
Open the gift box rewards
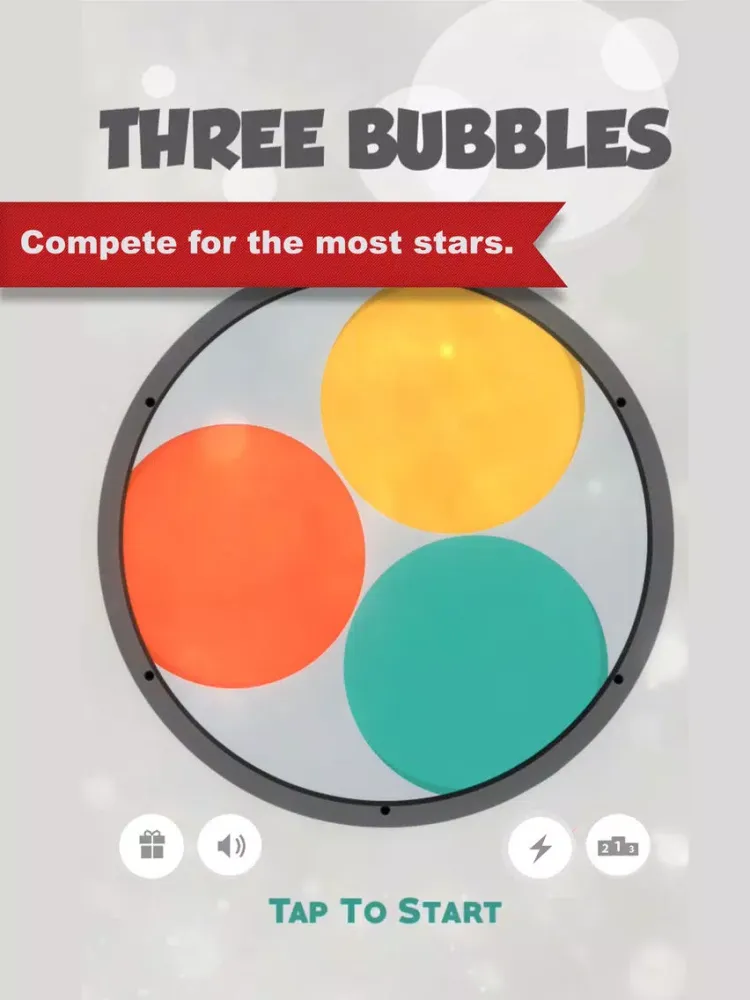tap(151, 847)
